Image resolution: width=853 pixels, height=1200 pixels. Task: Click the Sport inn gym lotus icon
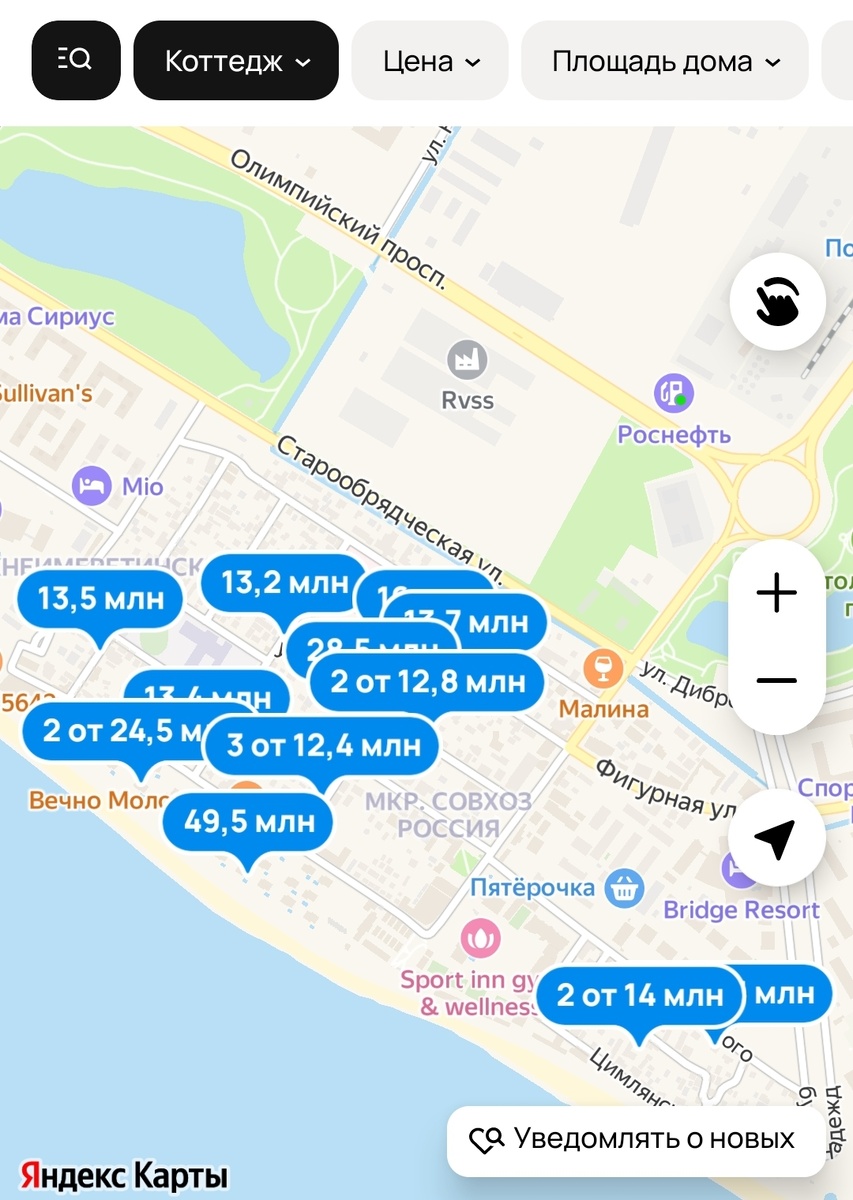pos(482,938)
